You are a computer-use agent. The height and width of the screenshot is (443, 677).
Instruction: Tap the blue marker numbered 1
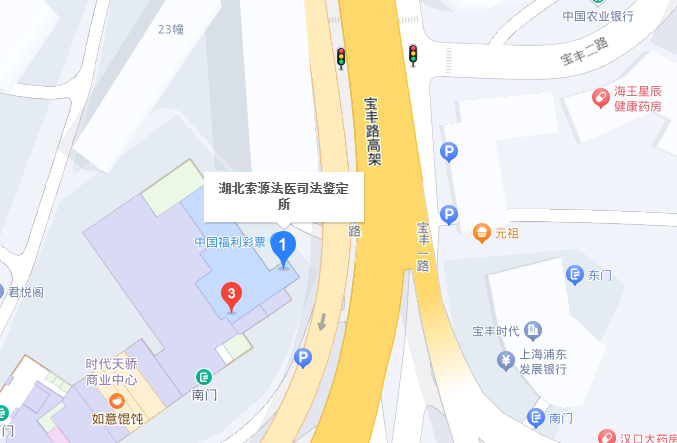(285, 246)
